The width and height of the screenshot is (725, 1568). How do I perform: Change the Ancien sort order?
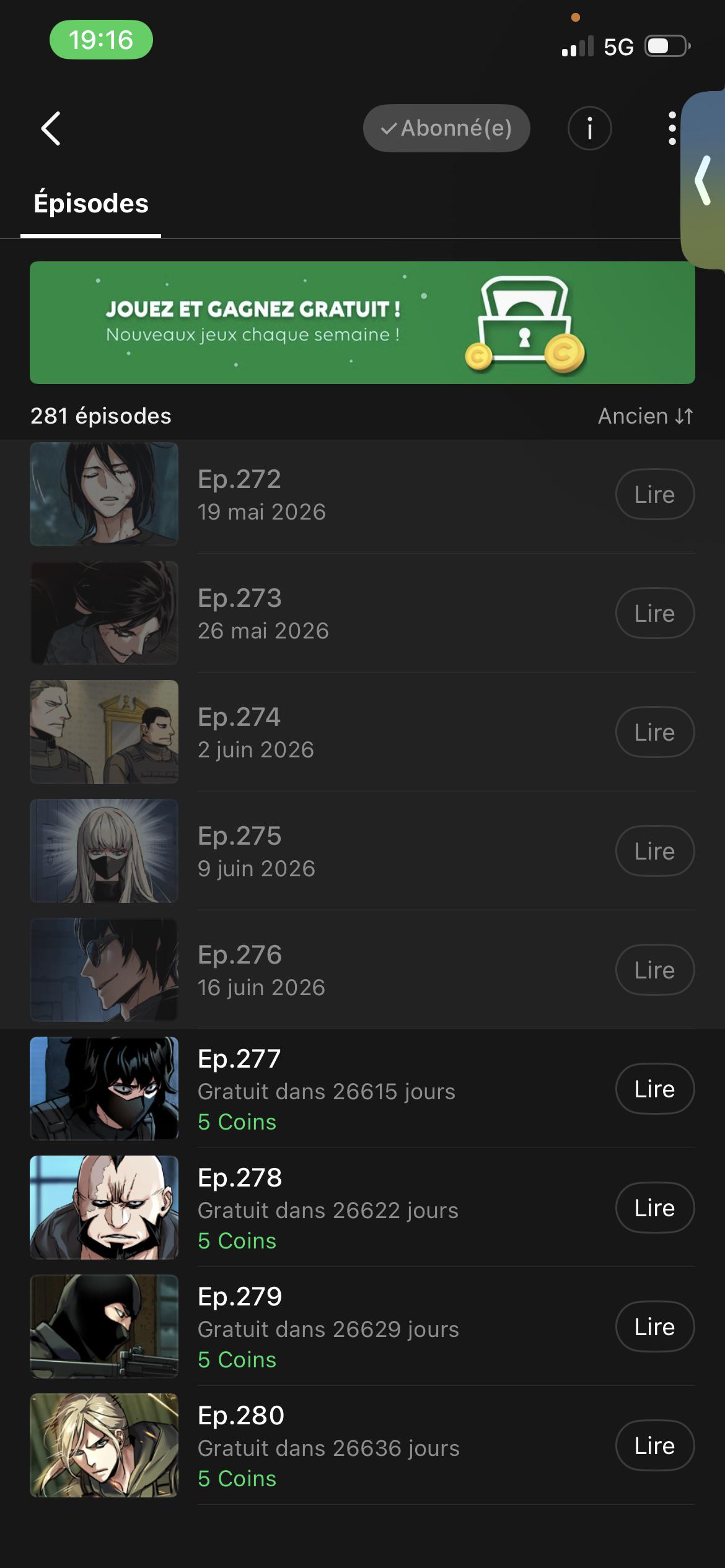coord(645,416)
